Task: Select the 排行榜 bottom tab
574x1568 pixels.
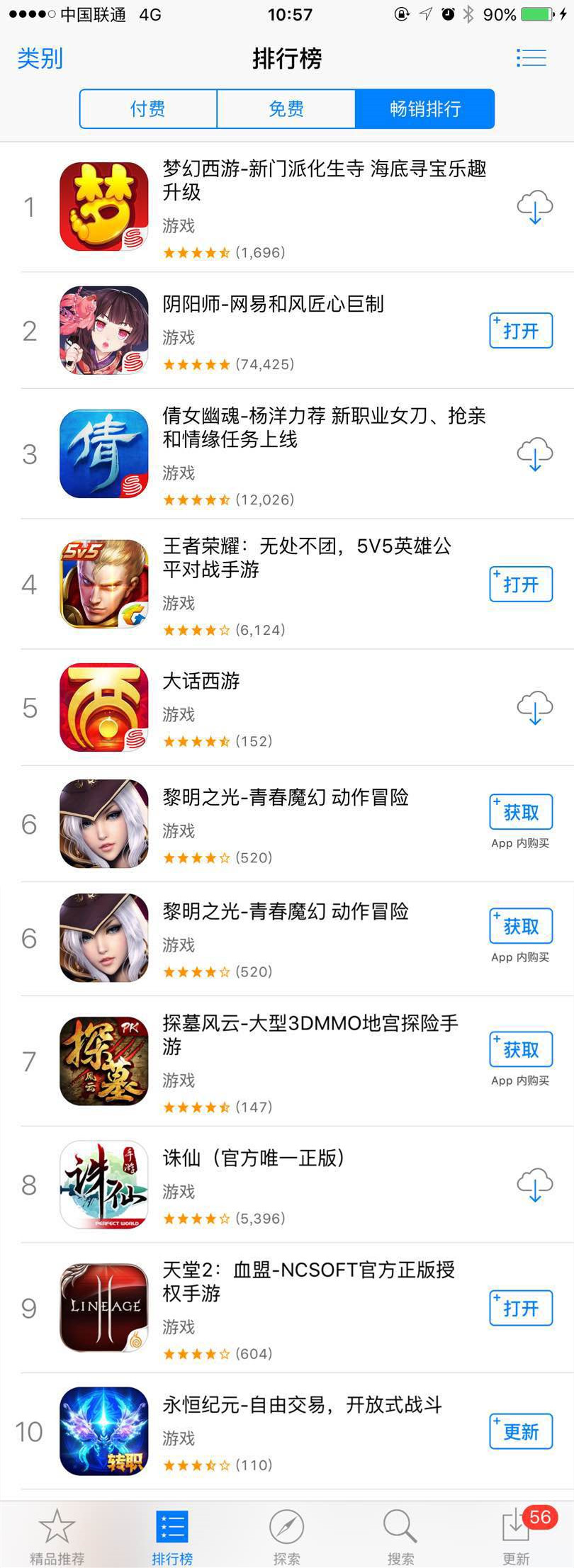Action: click(171, 1535)
